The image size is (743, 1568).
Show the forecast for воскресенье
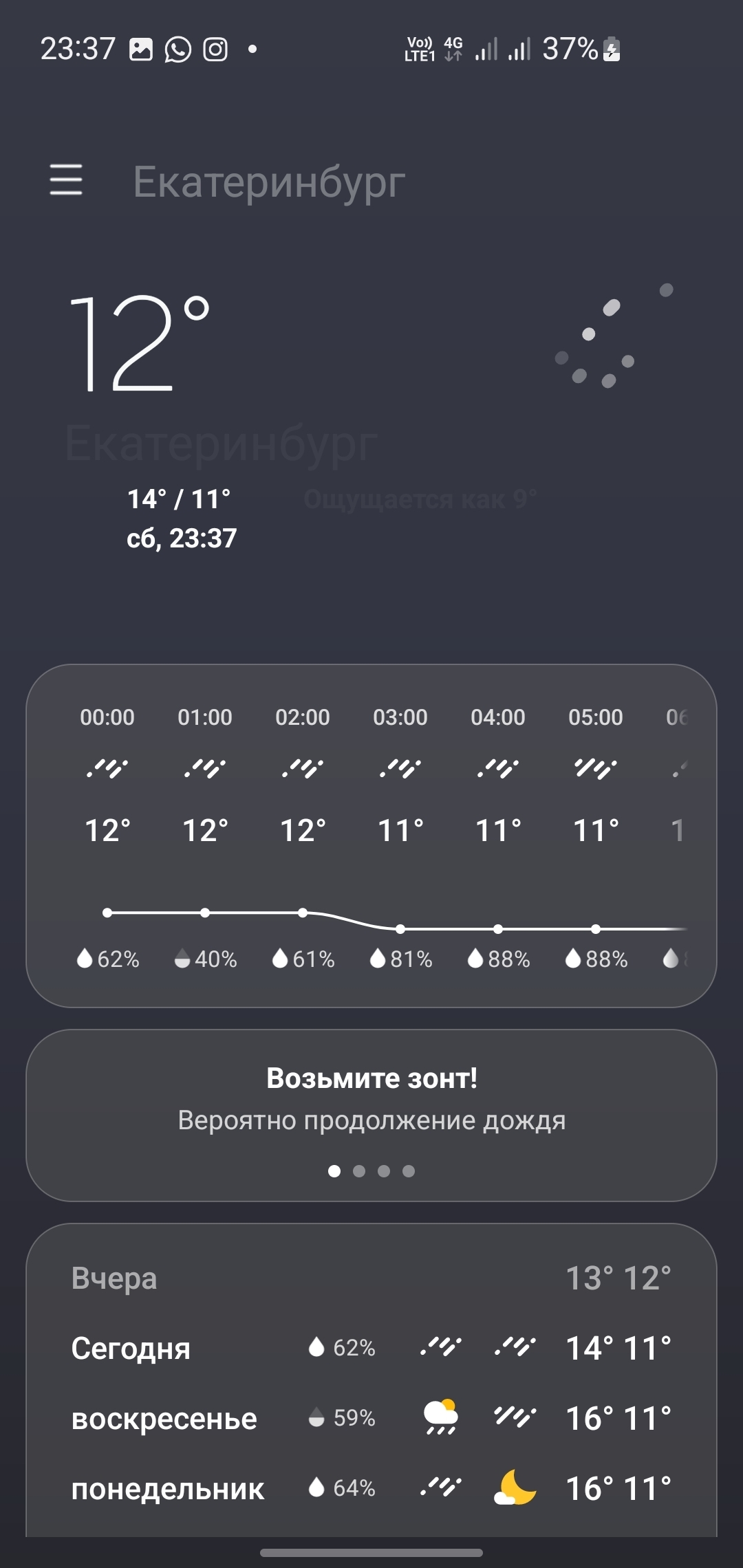point(371,1418)
